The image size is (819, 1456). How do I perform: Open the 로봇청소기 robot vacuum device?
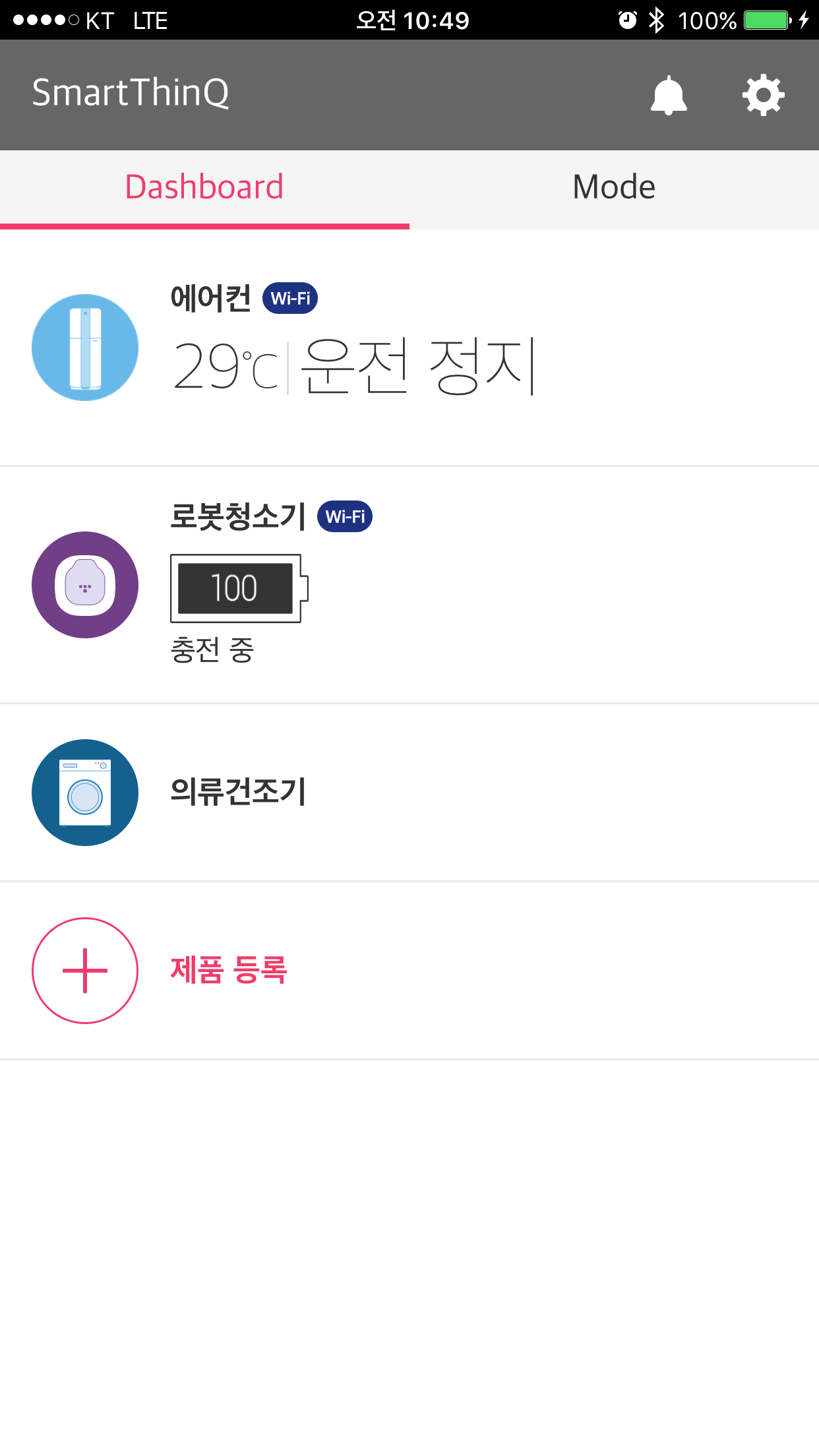[409, 585]
